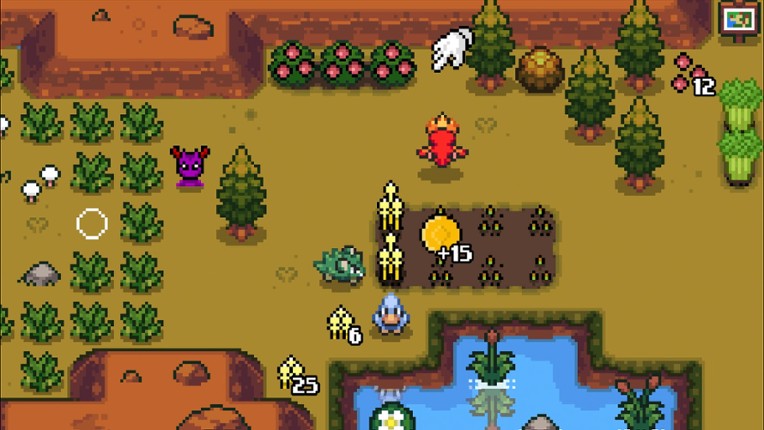
Task: Pick up the wheat bundle marked 6
Action: (x=340, y=322)
